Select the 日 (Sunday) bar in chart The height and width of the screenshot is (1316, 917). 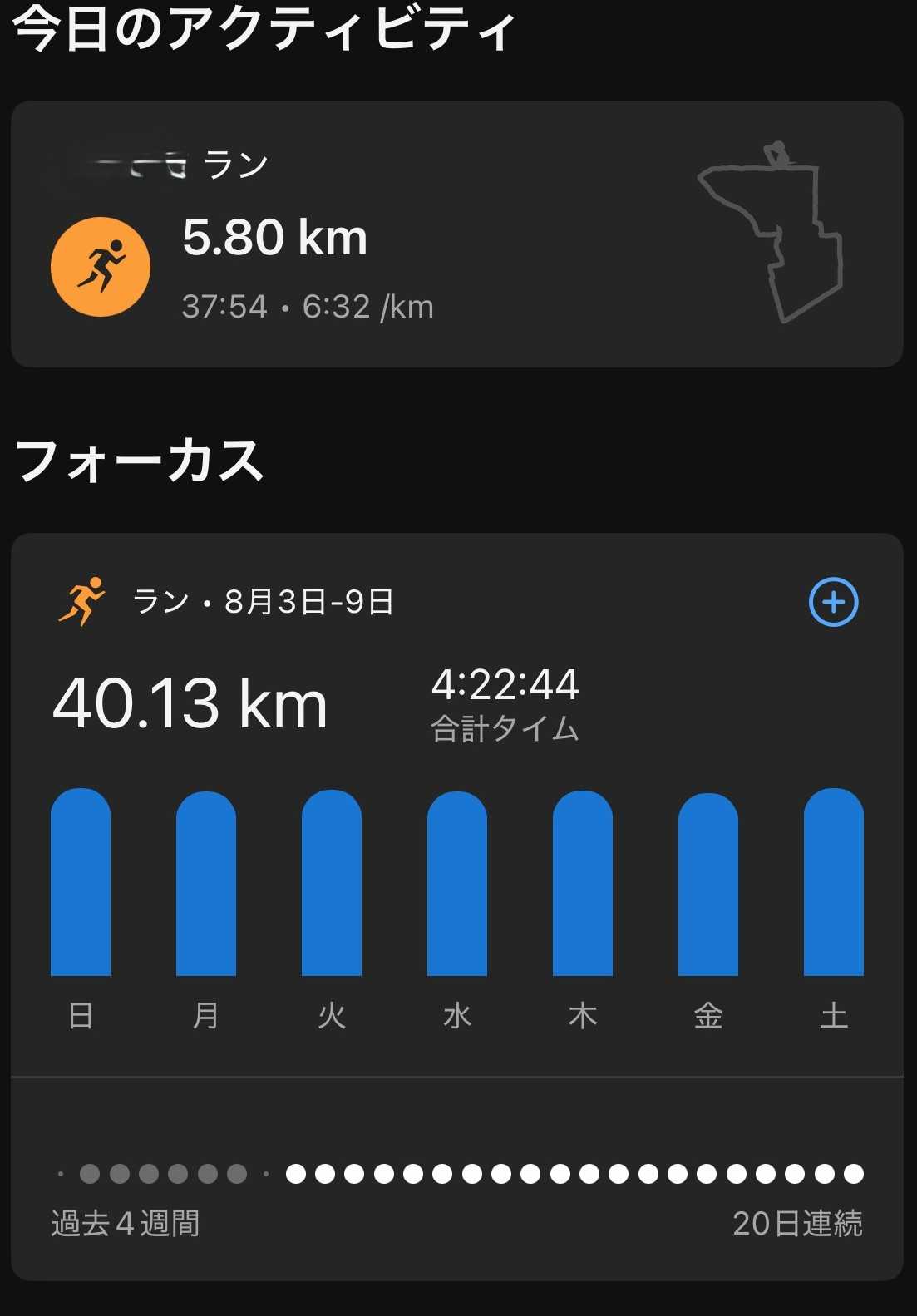tap(81, 883)
